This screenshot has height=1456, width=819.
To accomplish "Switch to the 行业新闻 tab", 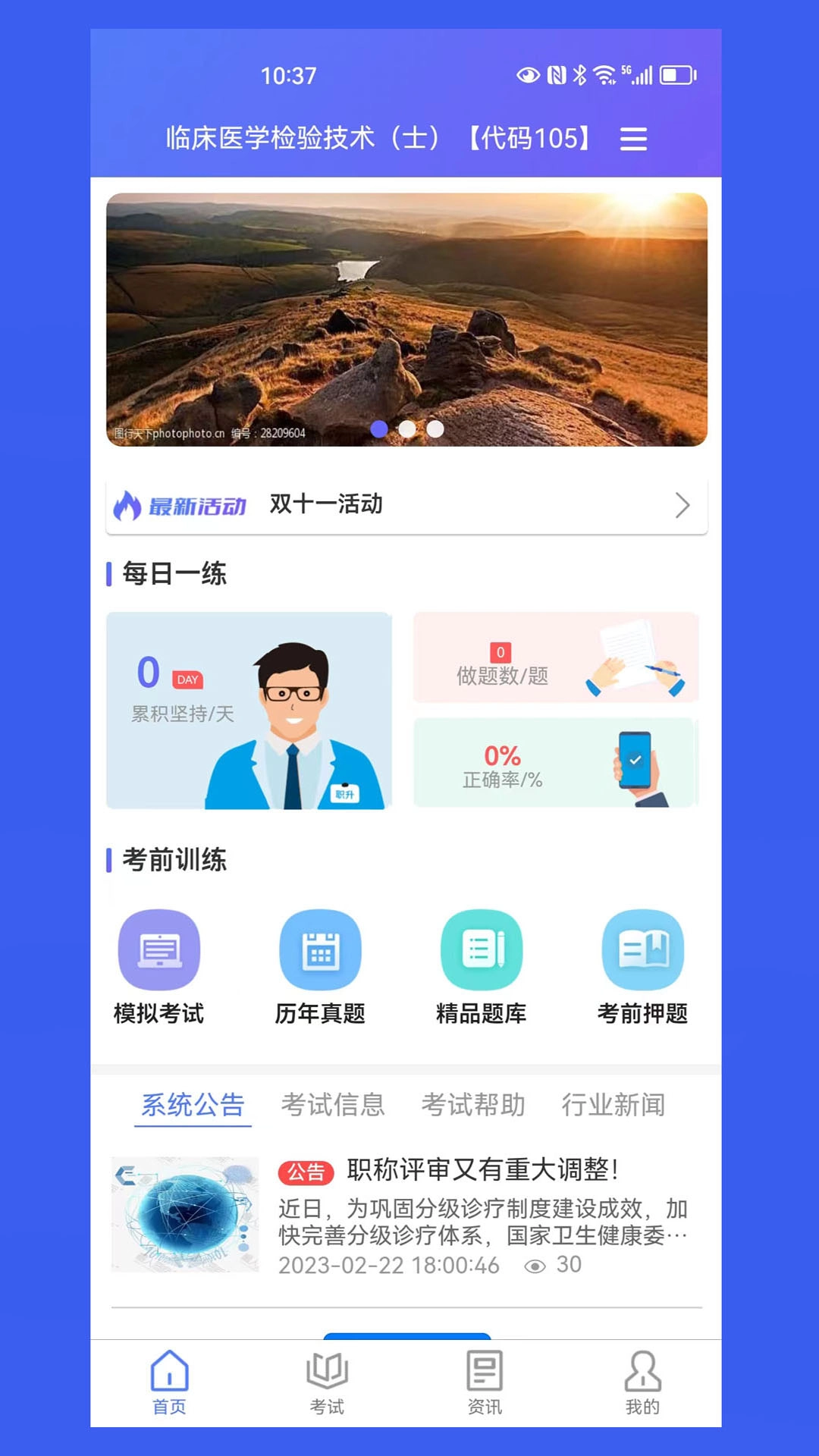I will click(x=613, y=1105).
